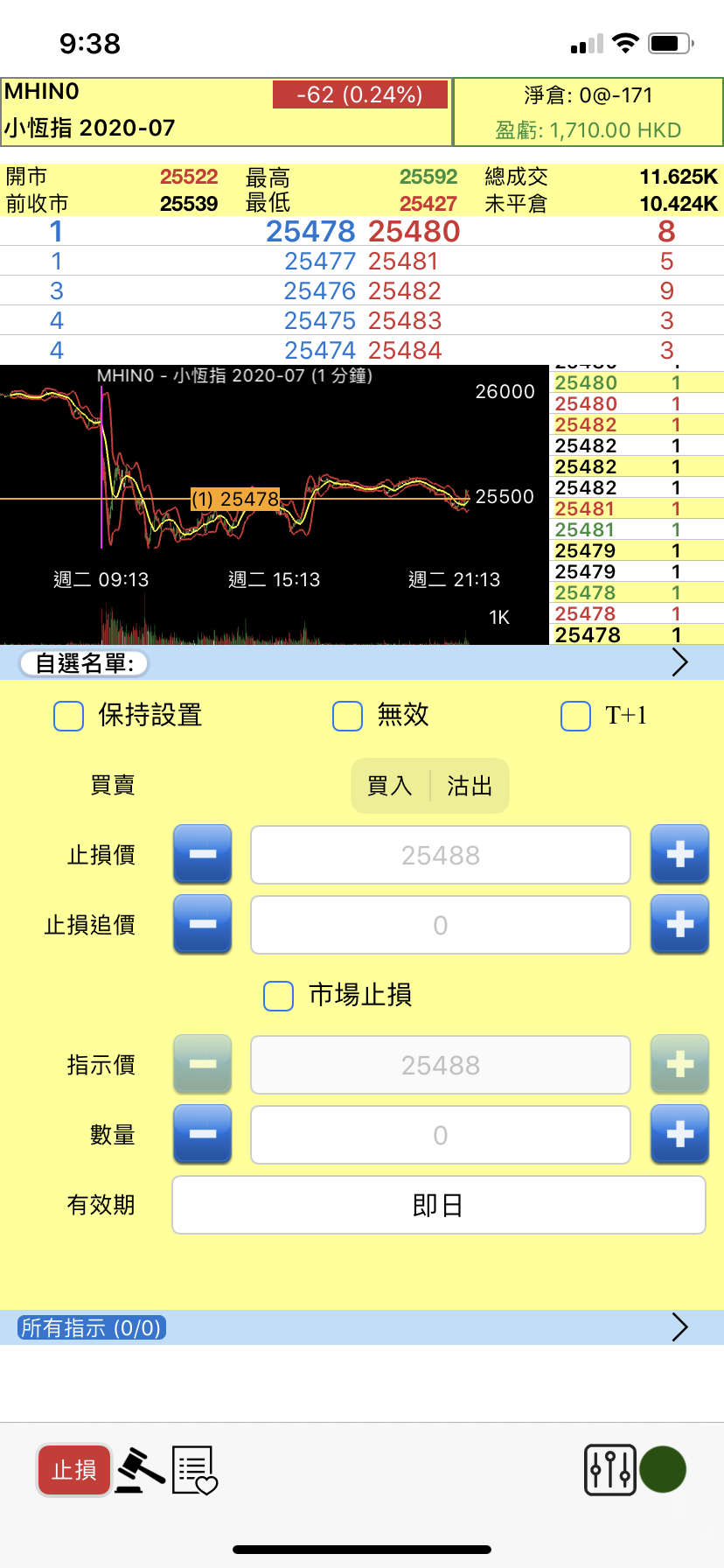724x1568 pixels.
Task: Increase the 止損追價 value
Action: point(679,924)
